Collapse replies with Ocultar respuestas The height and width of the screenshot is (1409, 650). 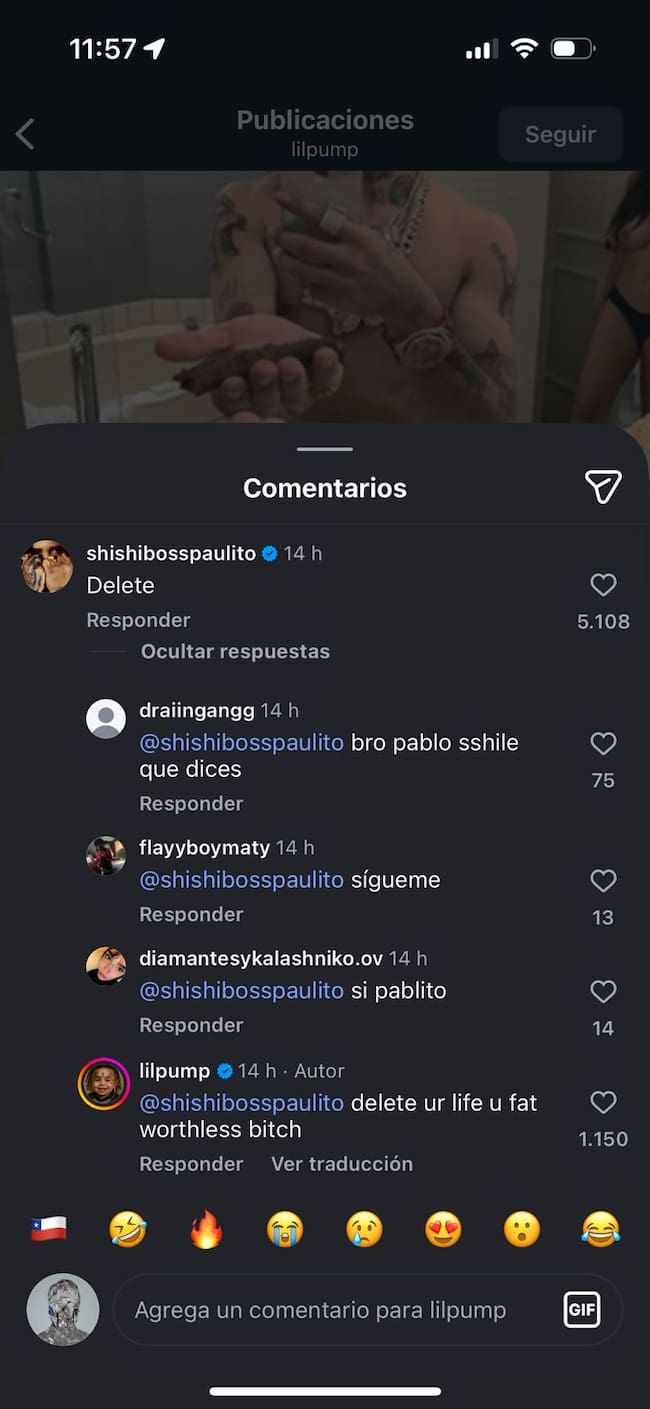tap(235, 651)
